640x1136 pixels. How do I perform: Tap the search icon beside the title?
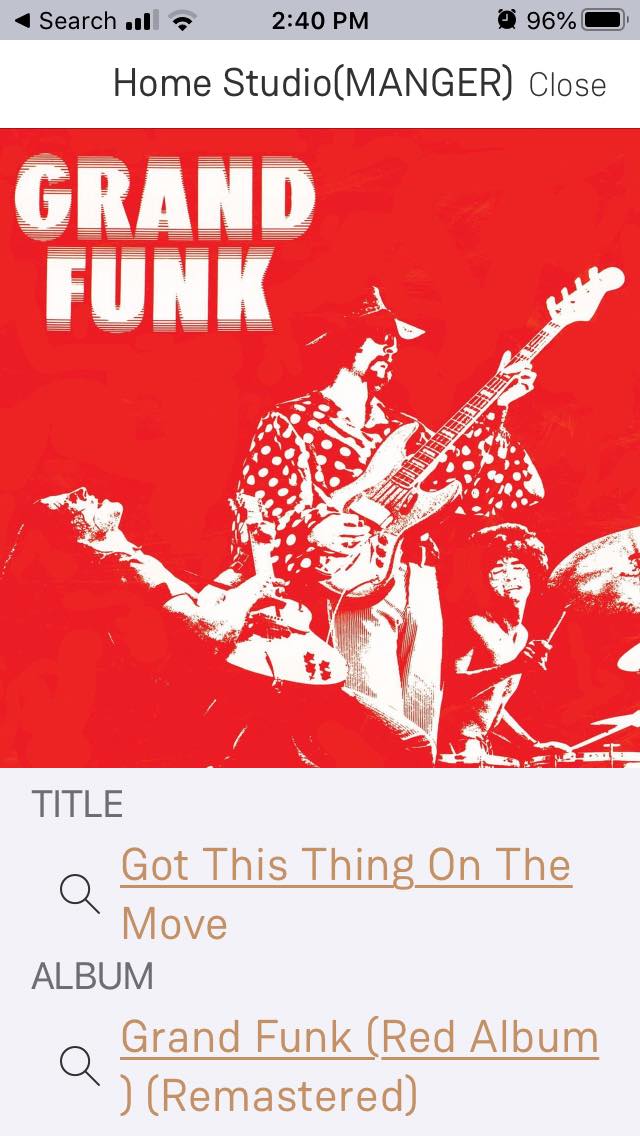tap(80, 894)
